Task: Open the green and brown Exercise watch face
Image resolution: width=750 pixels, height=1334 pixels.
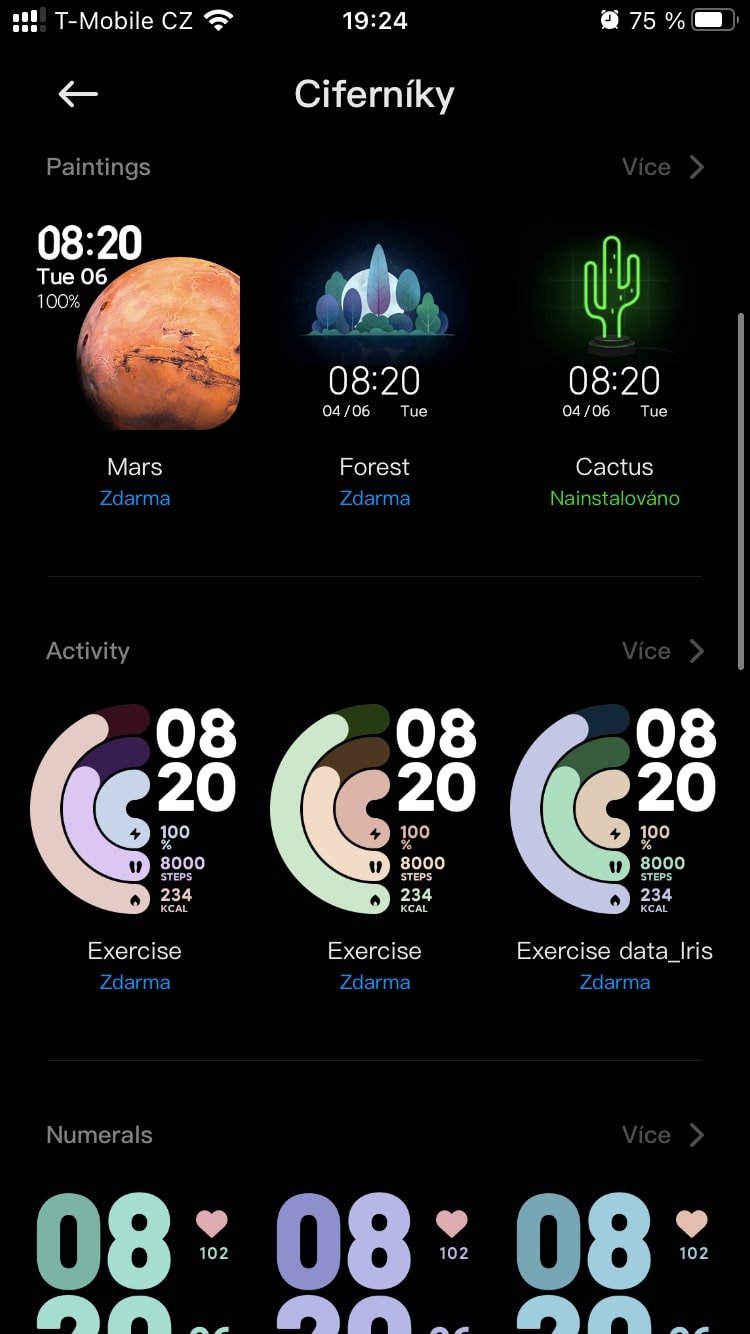Action: click(x=375, y=810)
